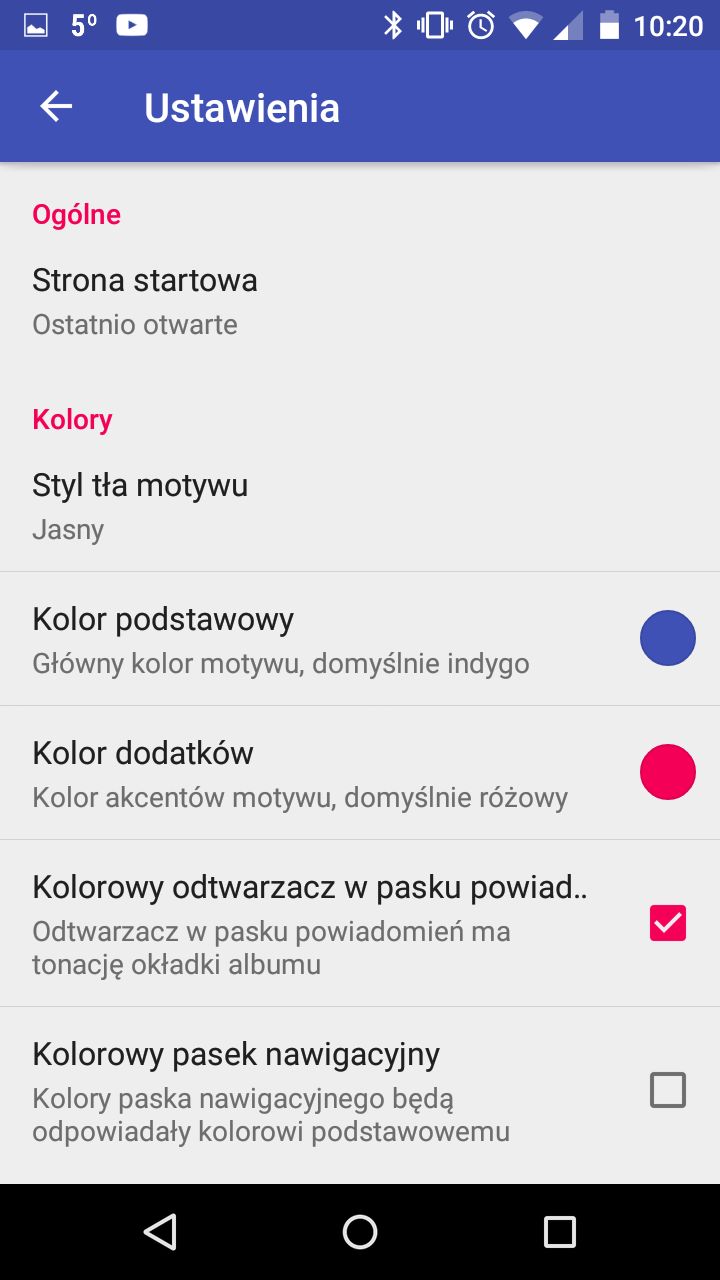Enable Kolorowy pasek nawigacyjny checkbox
720x1280 pixels.
pyautogui.click(x=668, y=1090)
